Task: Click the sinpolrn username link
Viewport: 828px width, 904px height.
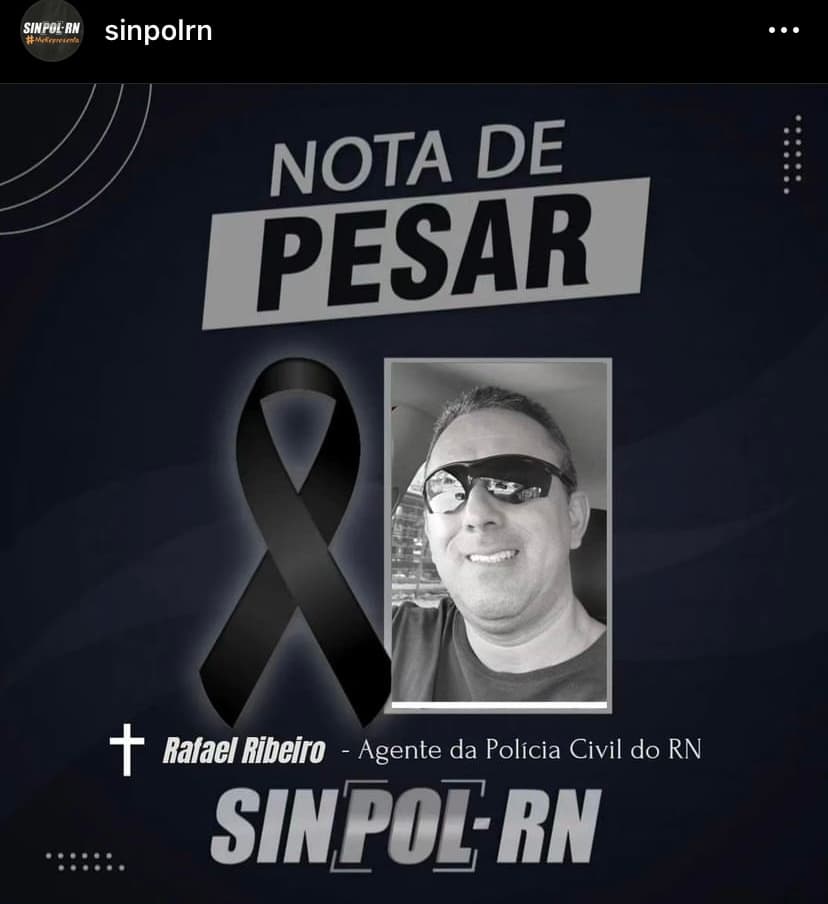Action: click(157, 31)
